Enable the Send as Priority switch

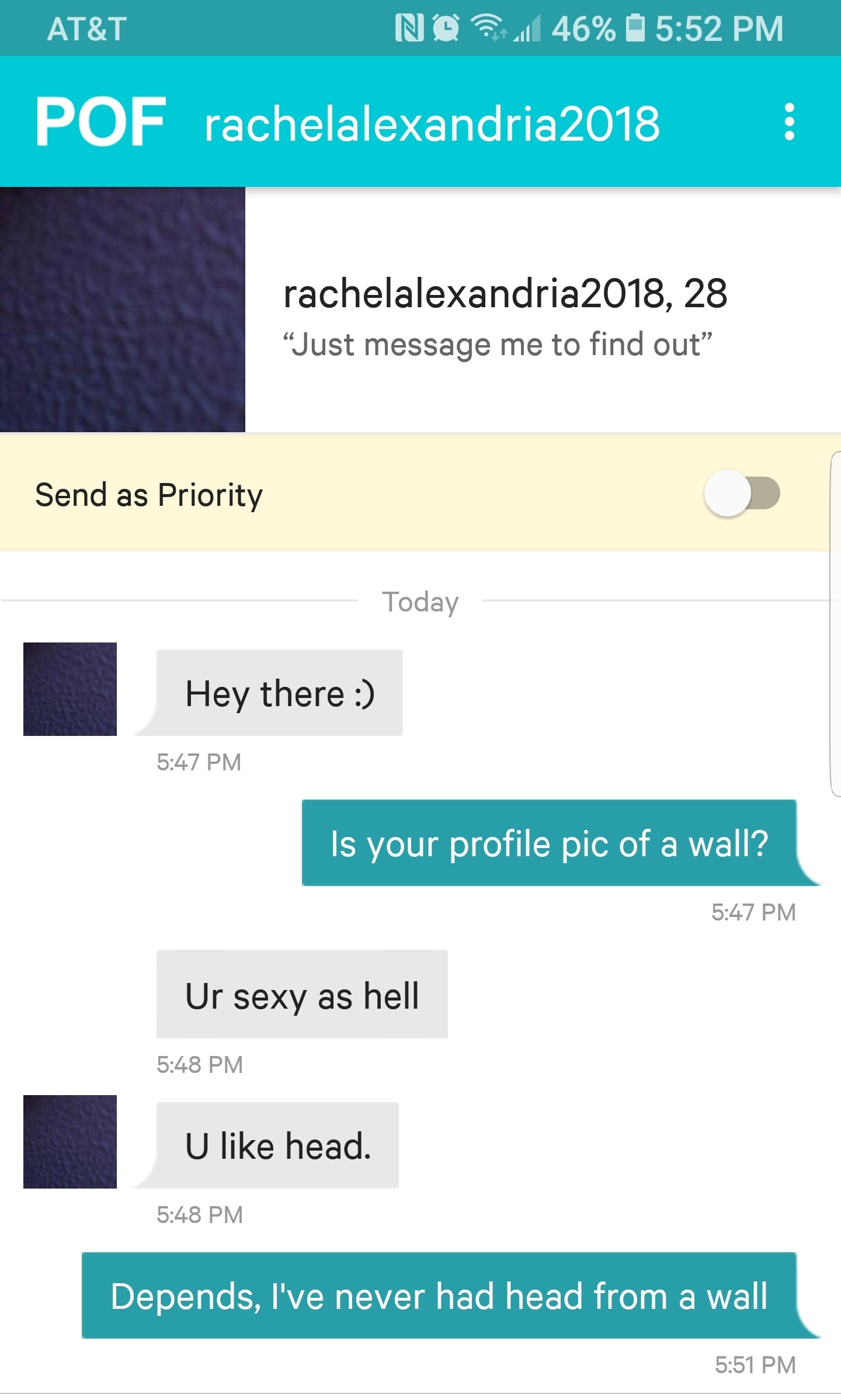click(x=742, y=494)
